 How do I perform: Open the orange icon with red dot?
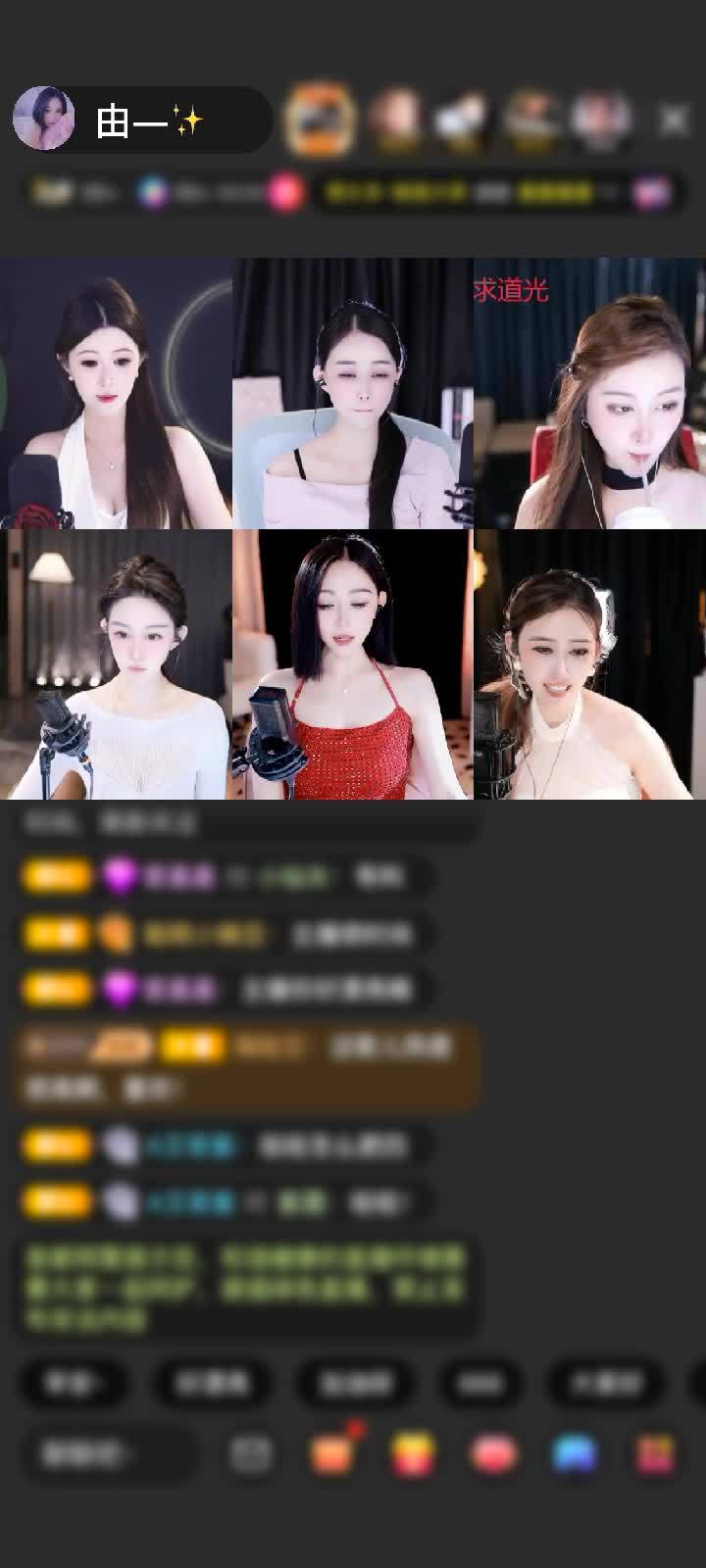(333, 1454)
